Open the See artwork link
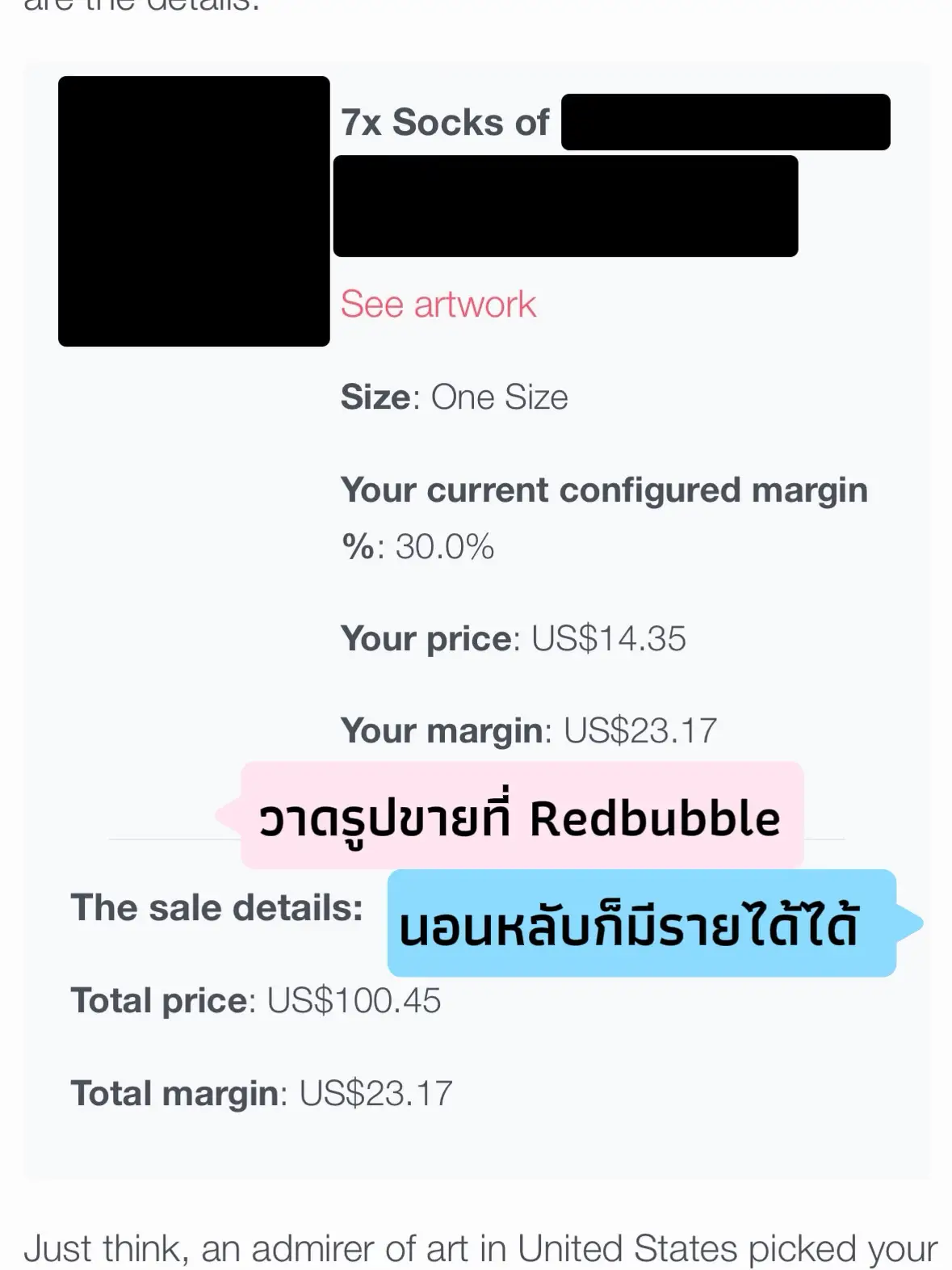Screen dimensions: 952x1270 pos(438,305)
